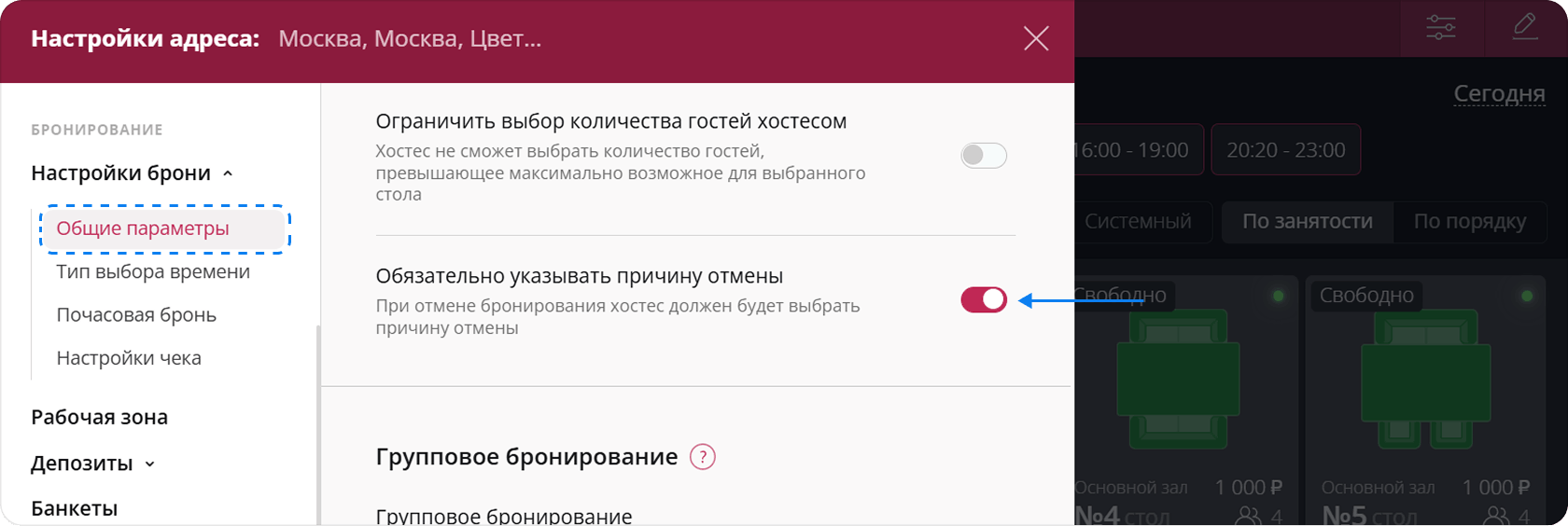Open the Рабочая зона section

click(x=99, y=417)
